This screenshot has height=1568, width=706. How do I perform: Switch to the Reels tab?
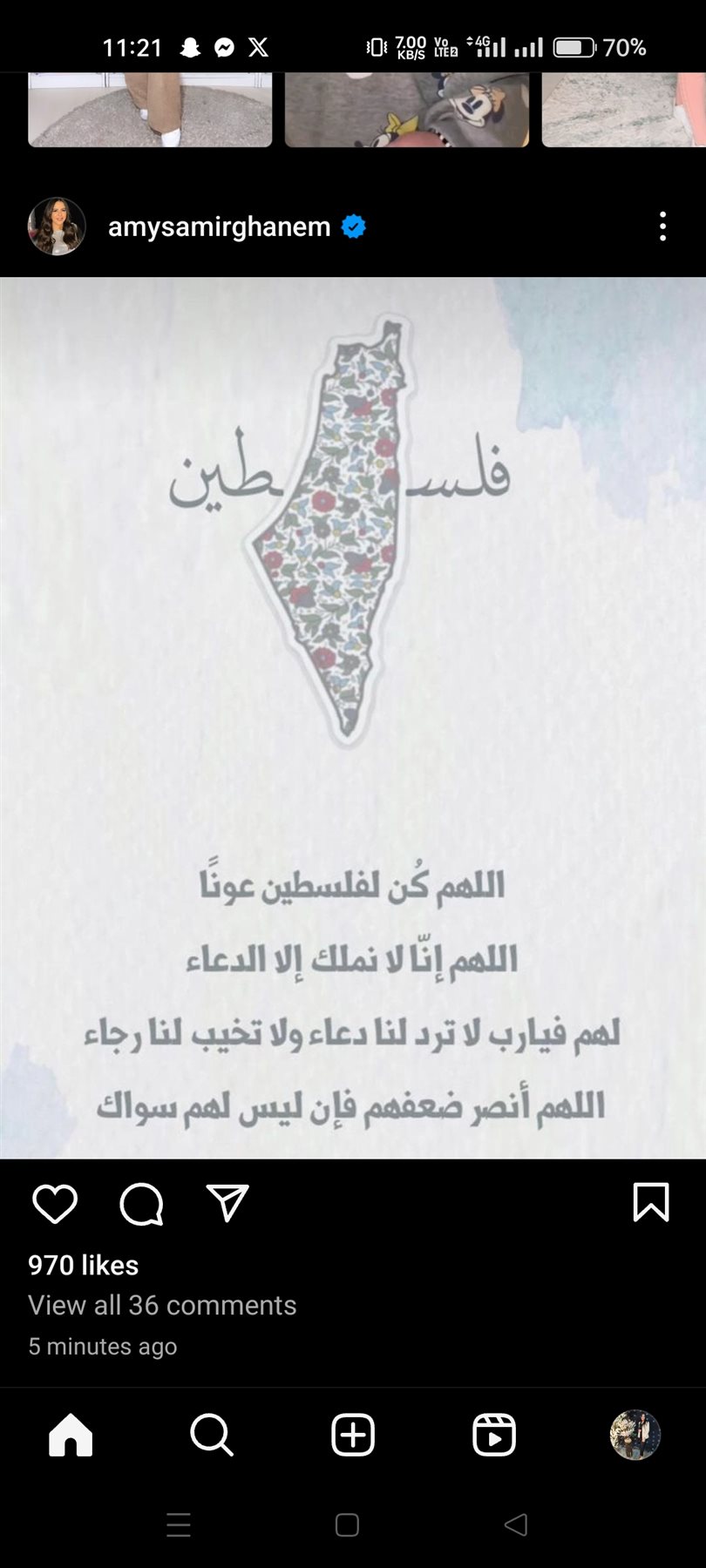[494, 1435]
